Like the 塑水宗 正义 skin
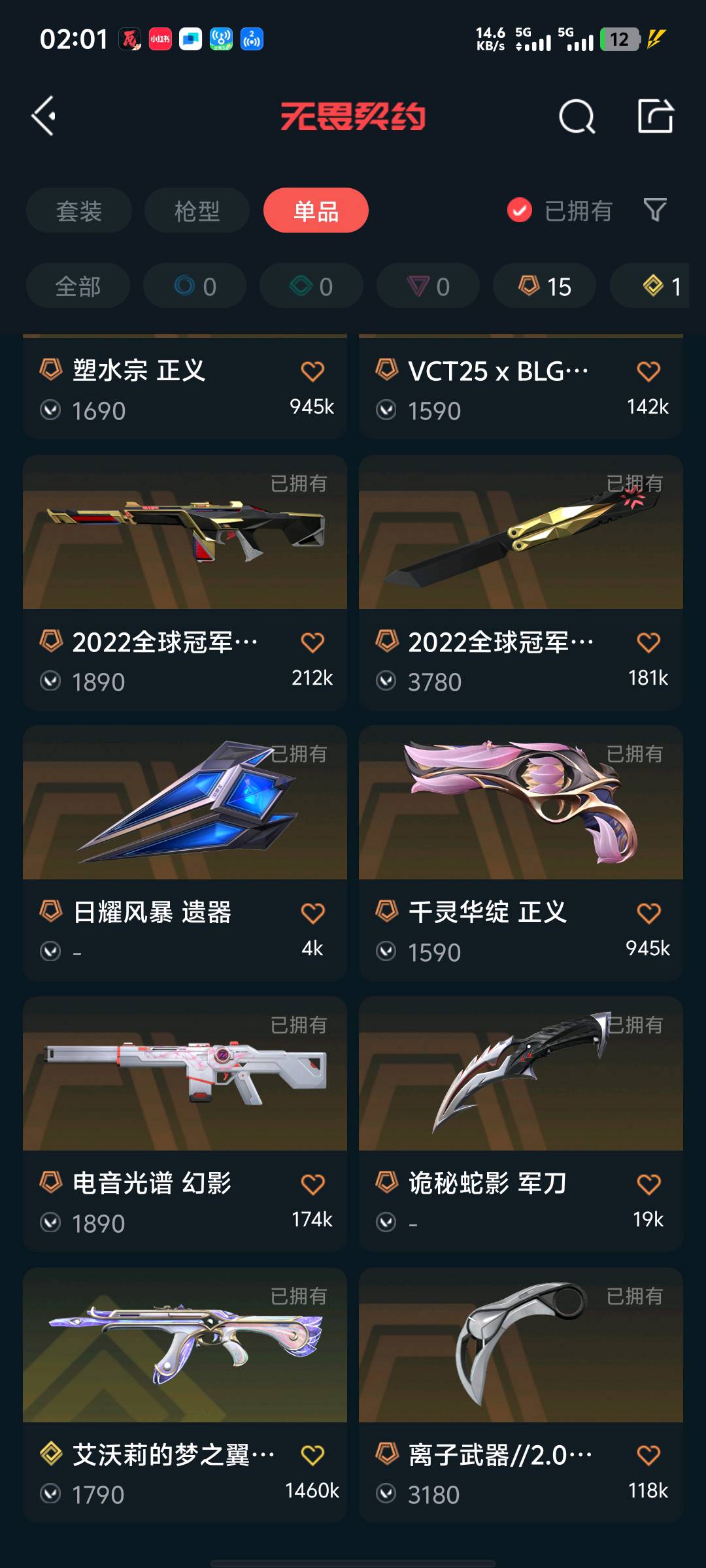The width and height of the screenshot is (706, 1568). [x=312, y=371]
